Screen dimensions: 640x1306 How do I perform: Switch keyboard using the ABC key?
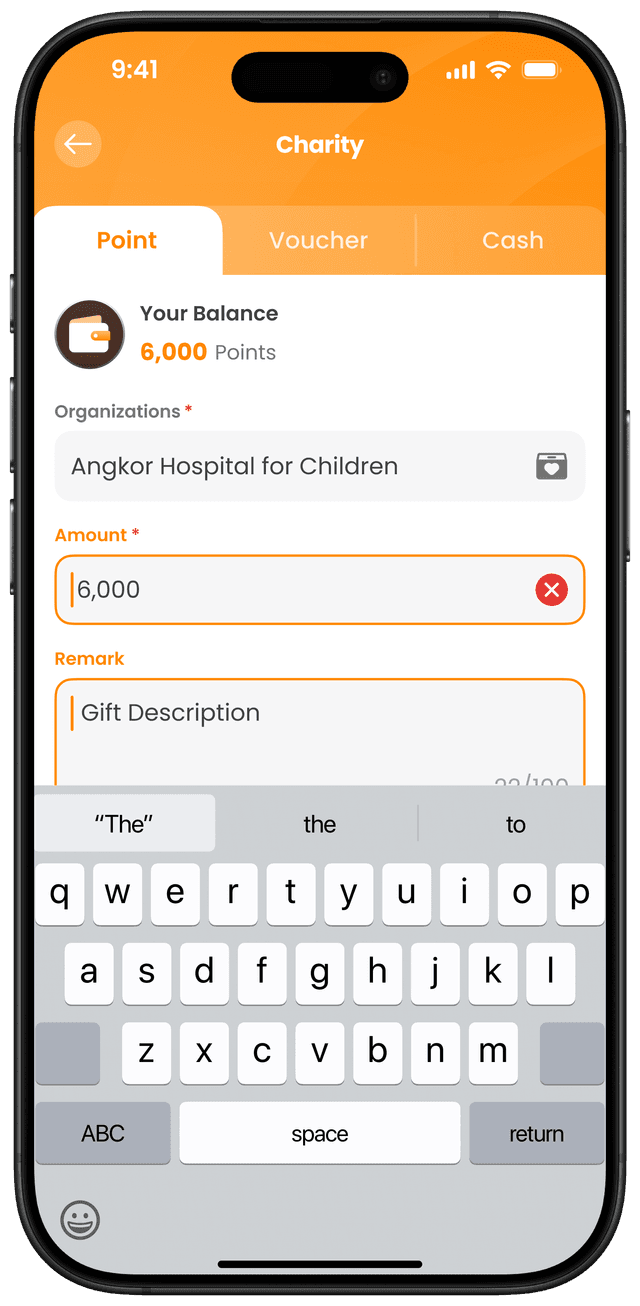coord(103,1134)
